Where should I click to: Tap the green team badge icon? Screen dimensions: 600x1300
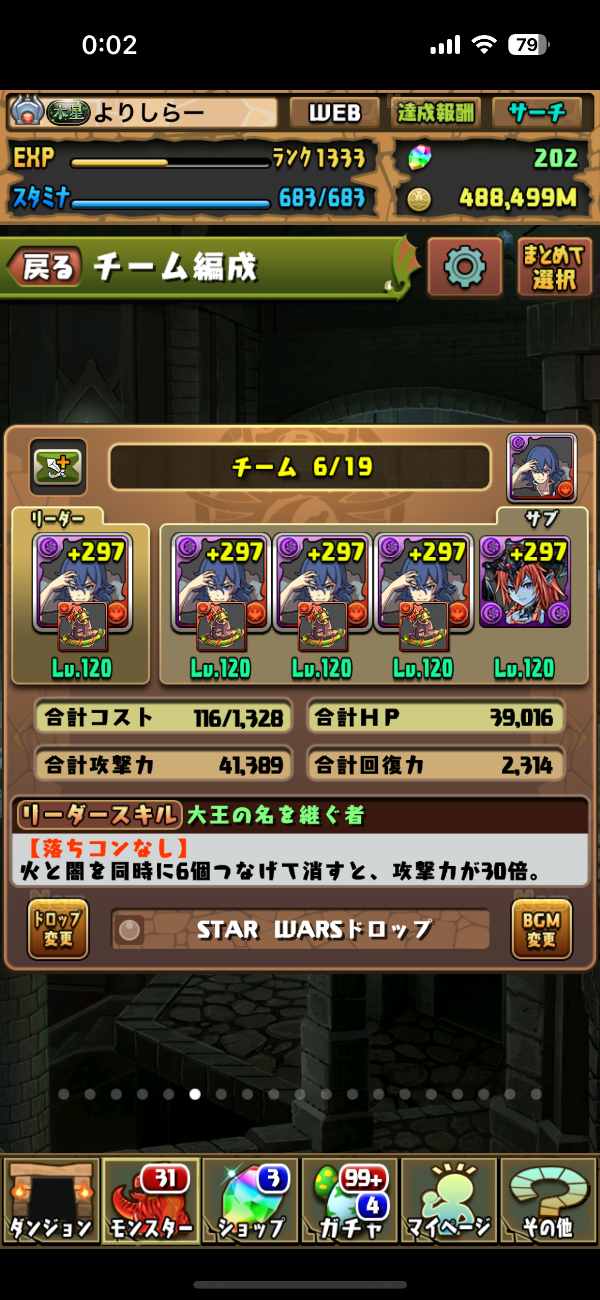pyautogui.click(x=57, y=466)
